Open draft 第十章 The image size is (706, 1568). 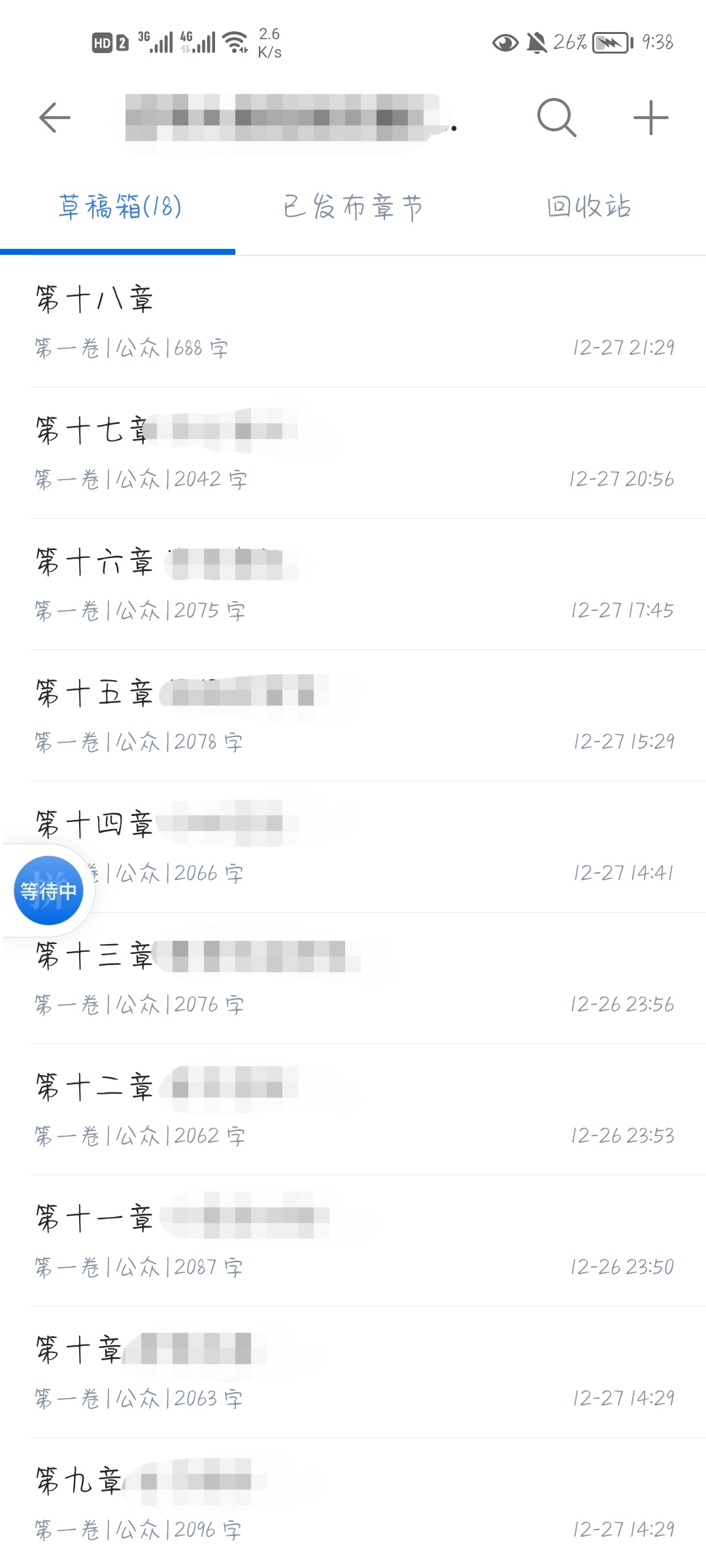[x=353, y=1373]
